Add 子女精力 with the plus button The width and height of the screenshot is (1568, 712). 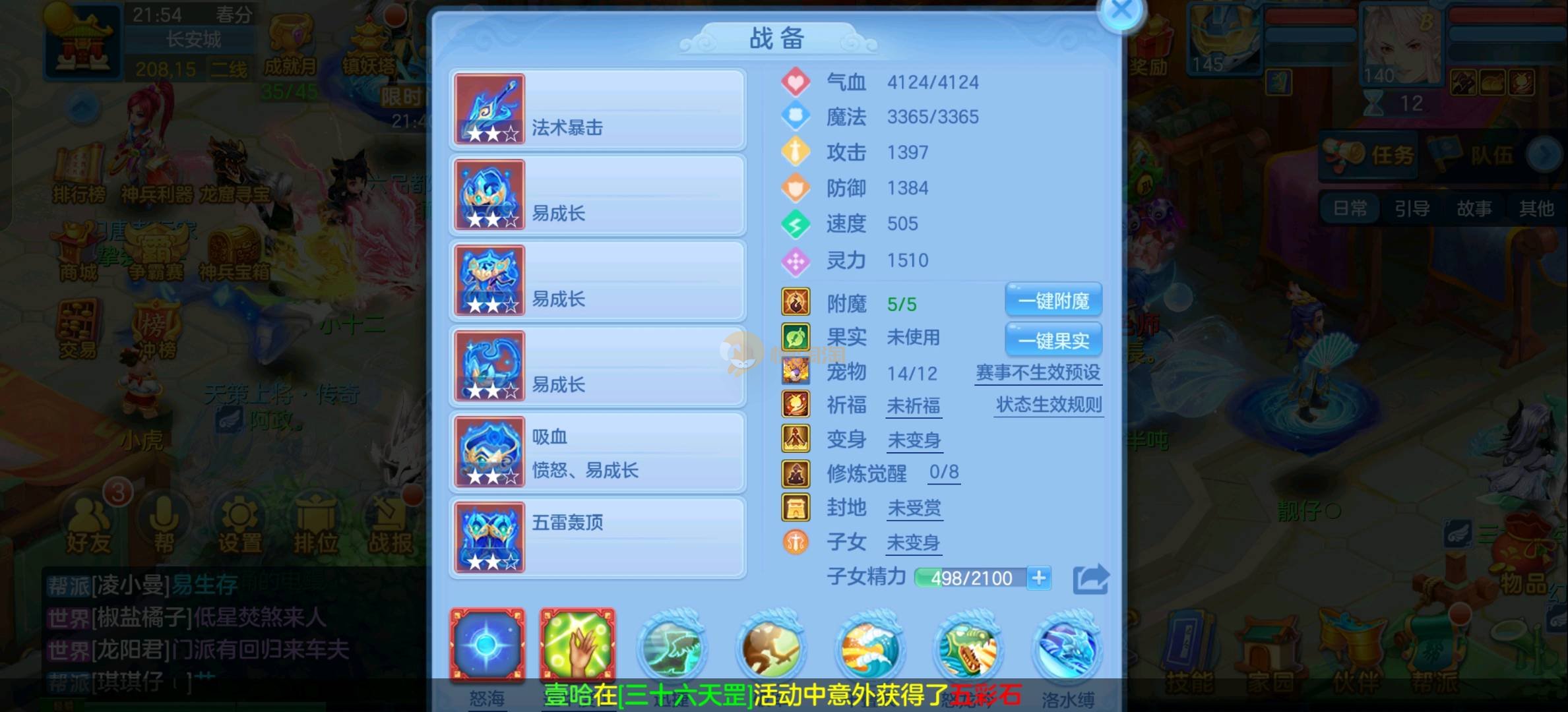pos(1039,578)
